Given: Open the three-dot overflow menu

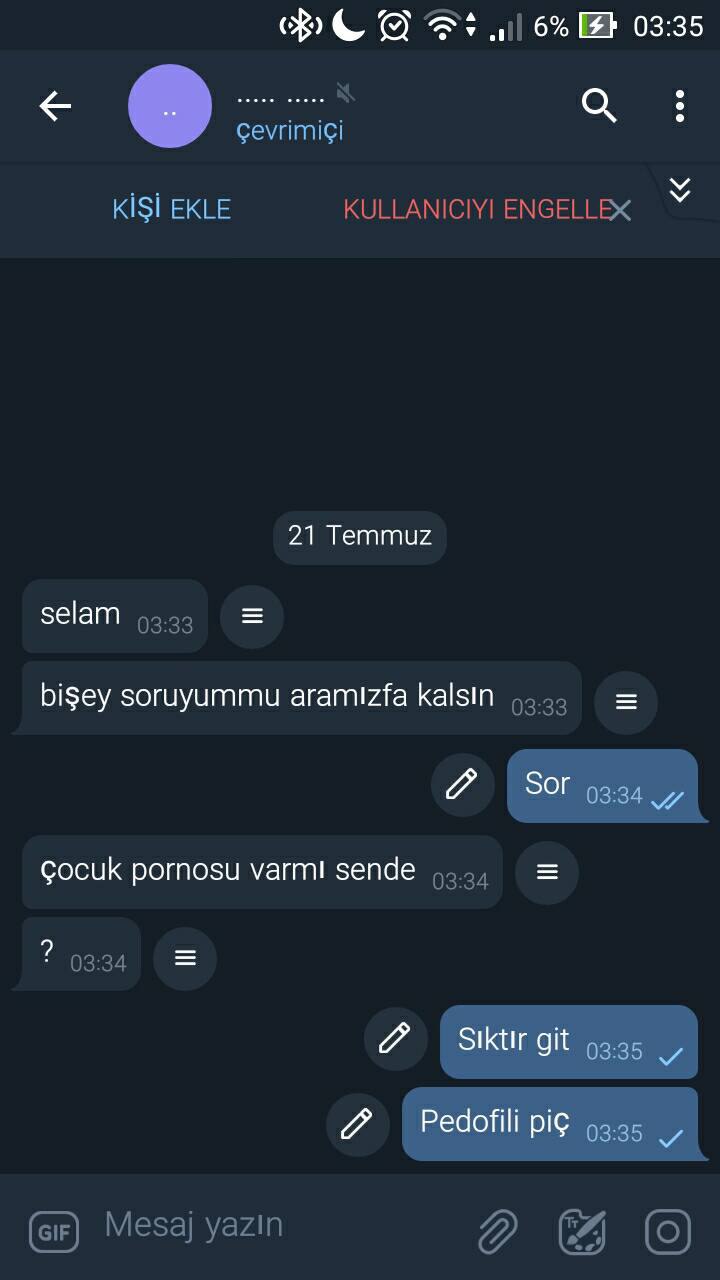Looking at the screenshot, I should (681, 105).
